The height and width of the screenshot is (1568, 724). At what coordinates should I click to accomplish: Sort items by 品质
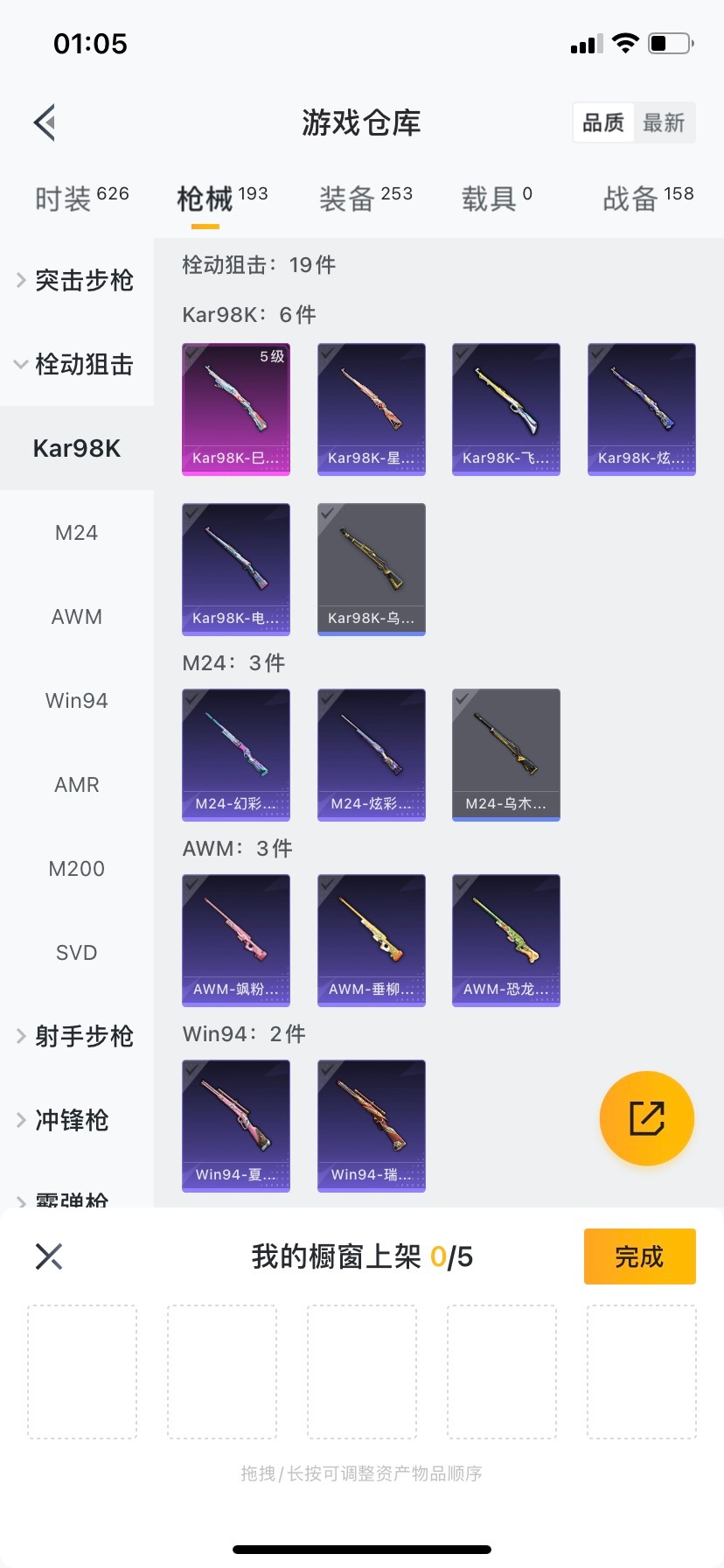click(603, 122)
